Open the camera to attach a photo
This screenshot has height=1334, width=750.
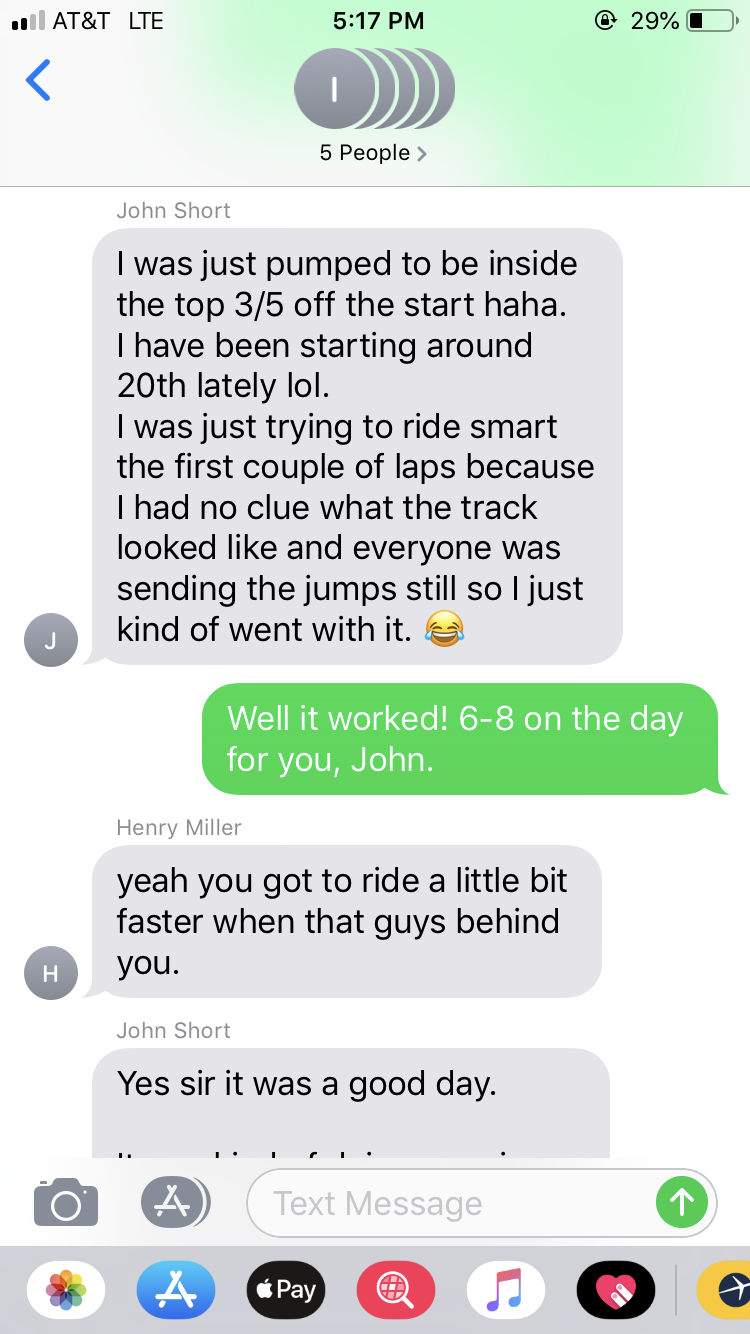pyautogui.click(x=66, y=1202)
